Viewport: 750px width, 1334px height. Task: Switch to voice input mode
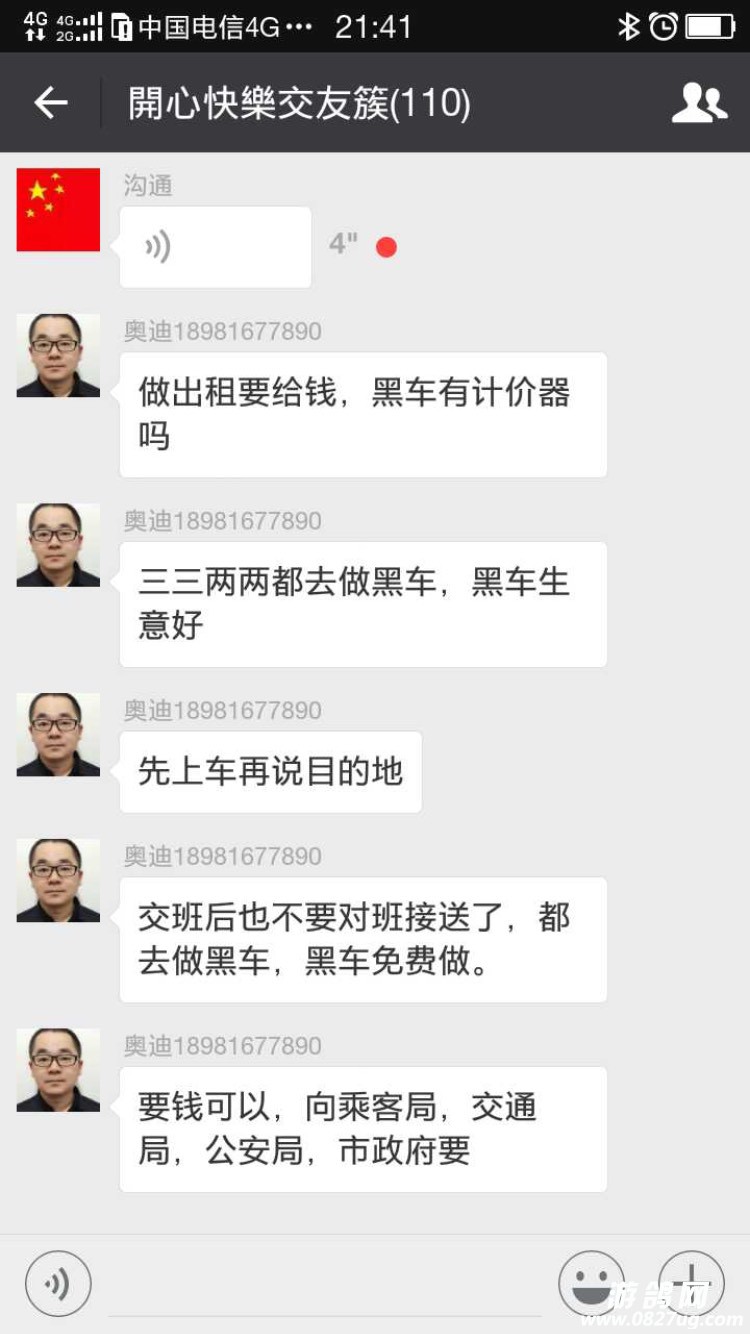coord(58,1283)
